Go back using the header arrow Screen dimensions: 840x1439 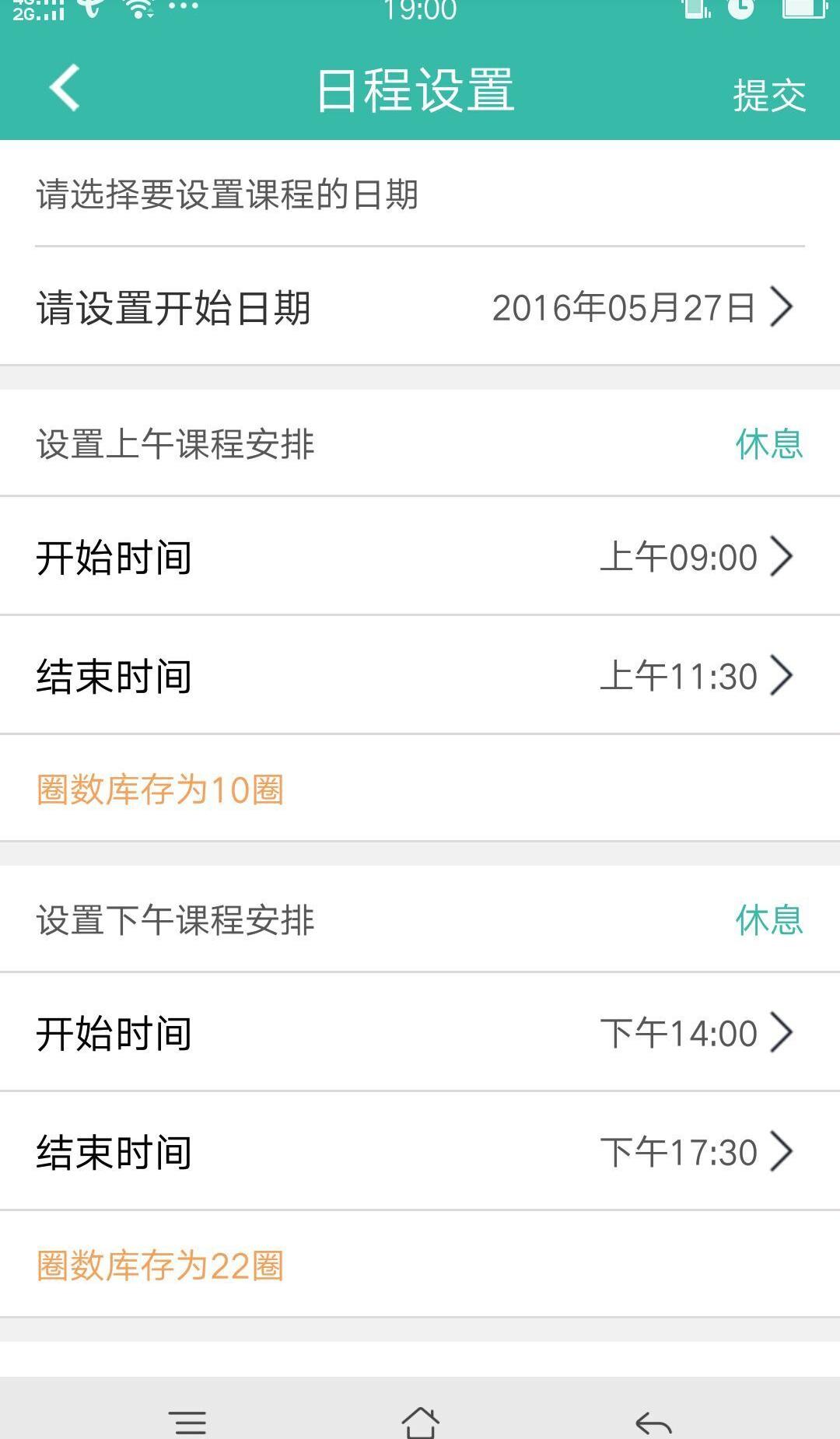[x=65, y=88]
